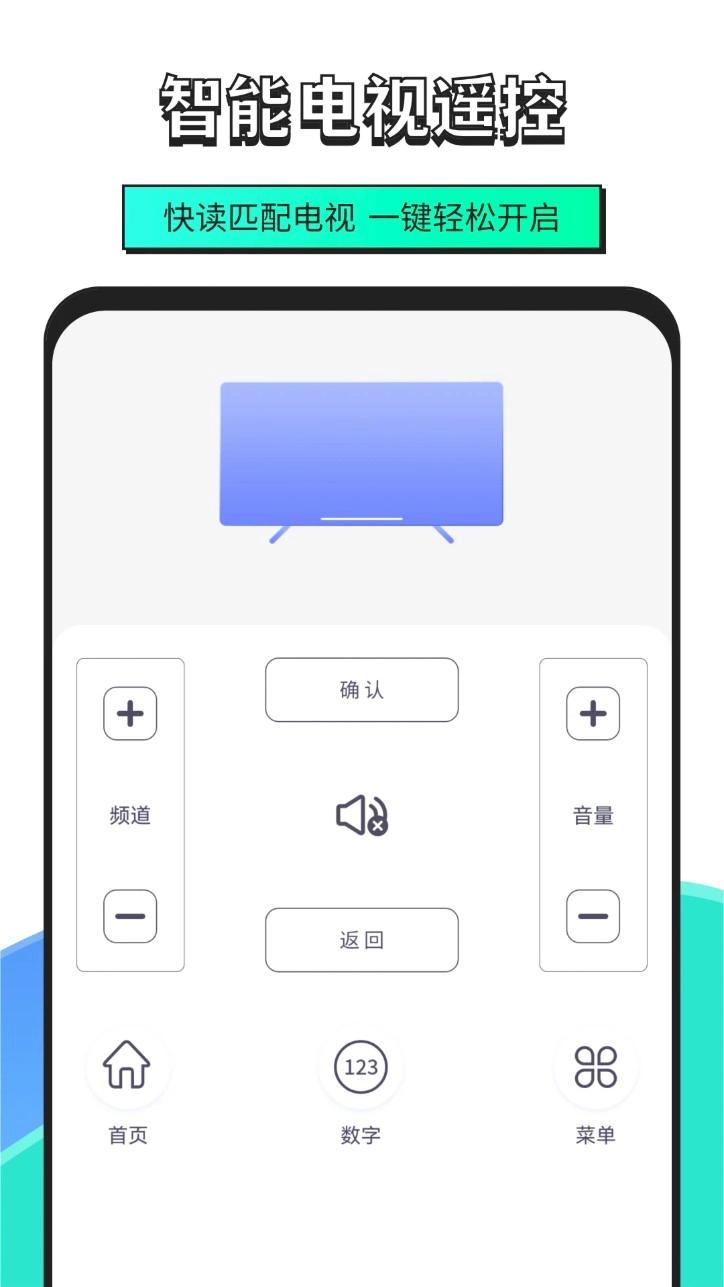The width and height of the screenshot is (724, 1287).
Task: Increase the channel with the plus button
Action: pyautogui.click(x=129, y=713)
